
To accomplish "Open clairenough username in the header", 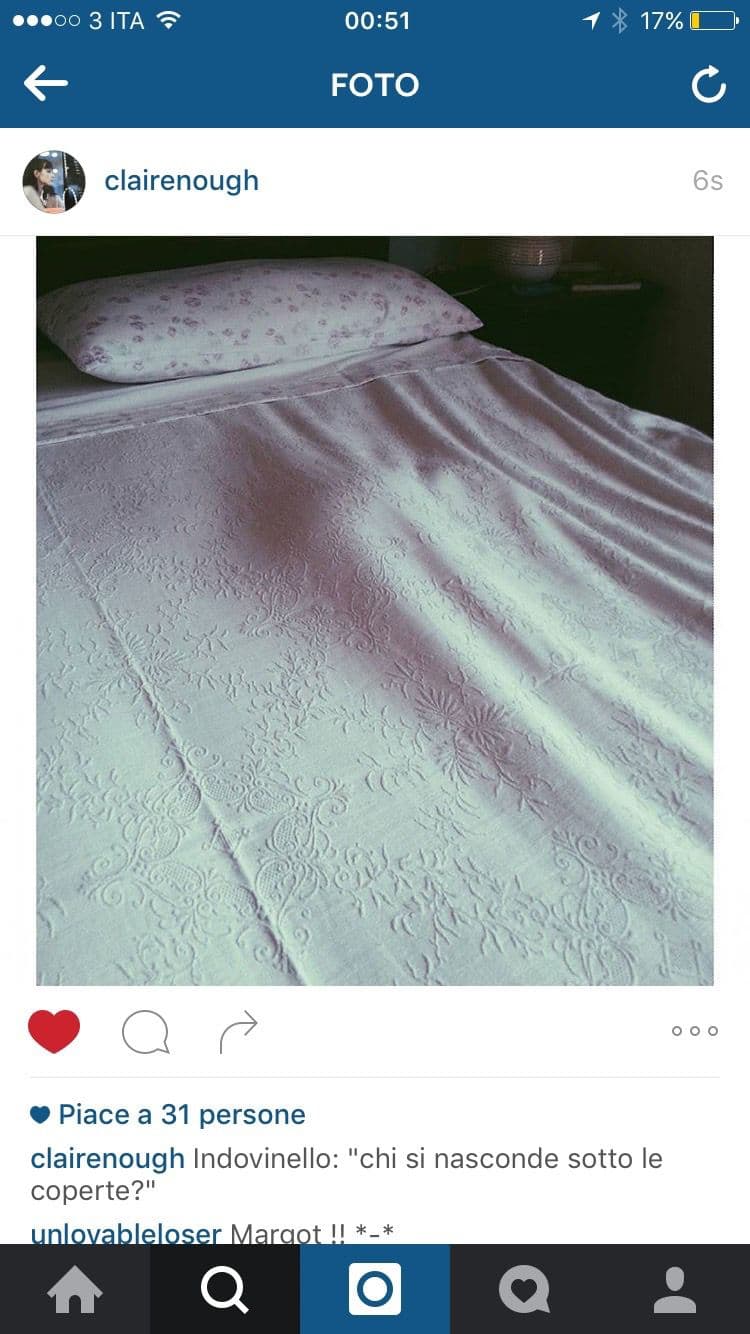I will (181, 181).
